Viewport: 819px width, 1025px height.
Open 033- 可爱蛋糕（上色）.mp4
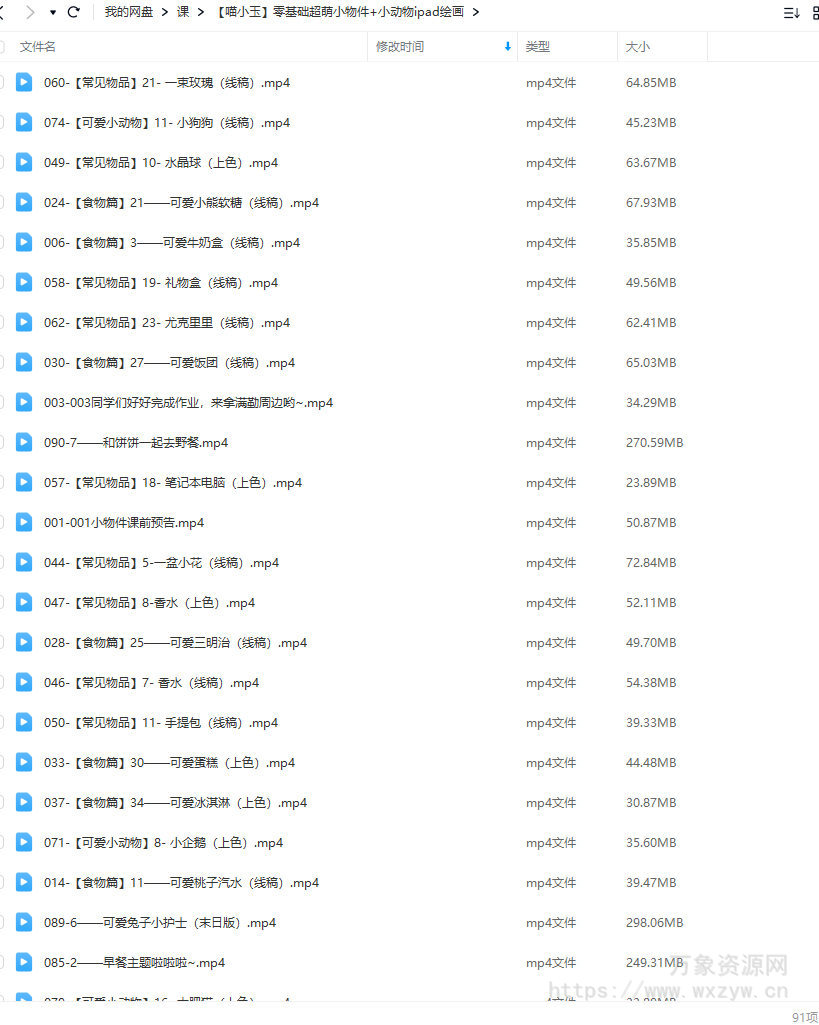[170, 763]
